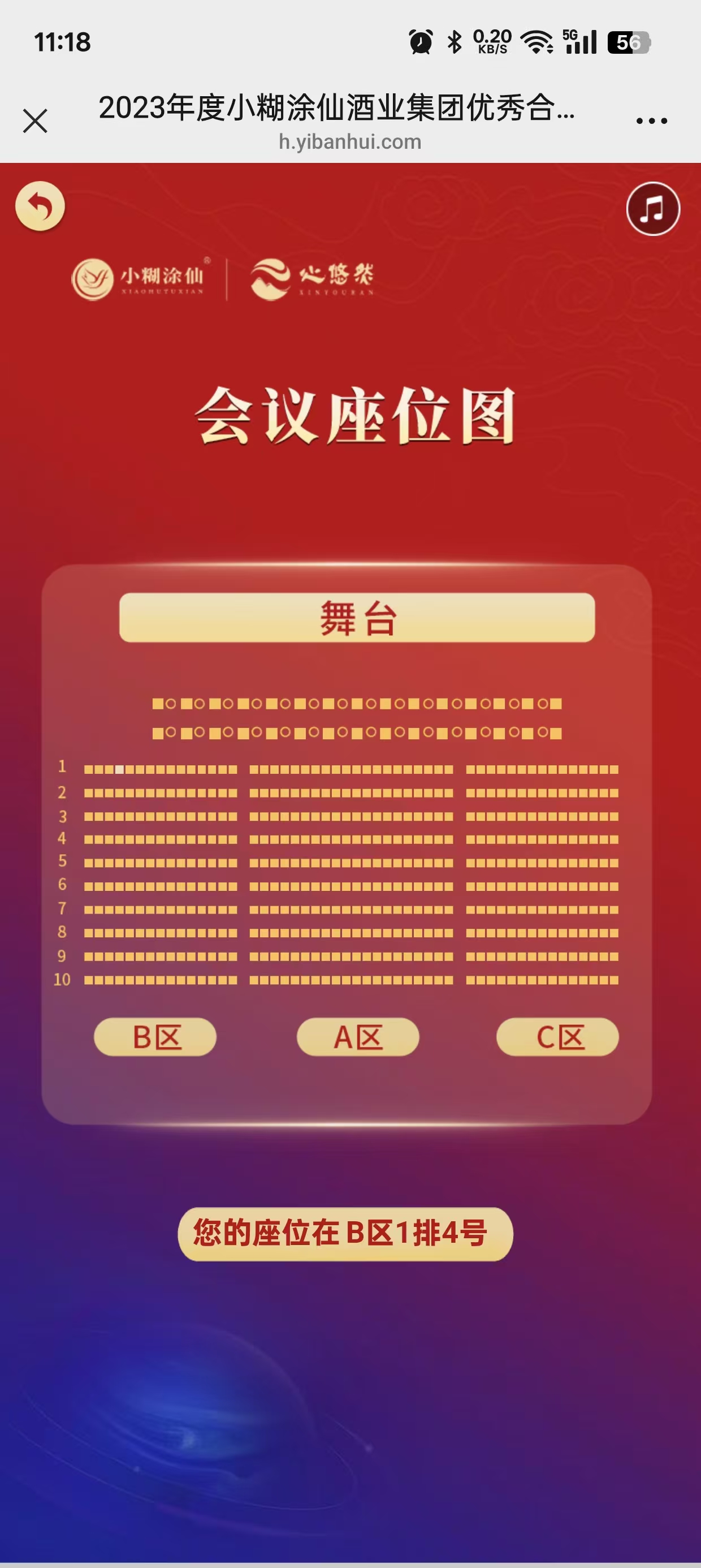This screenshot has height=1568, width=701.
Task: Open the three-dot overflow menu
Action: tap(651, 120)
